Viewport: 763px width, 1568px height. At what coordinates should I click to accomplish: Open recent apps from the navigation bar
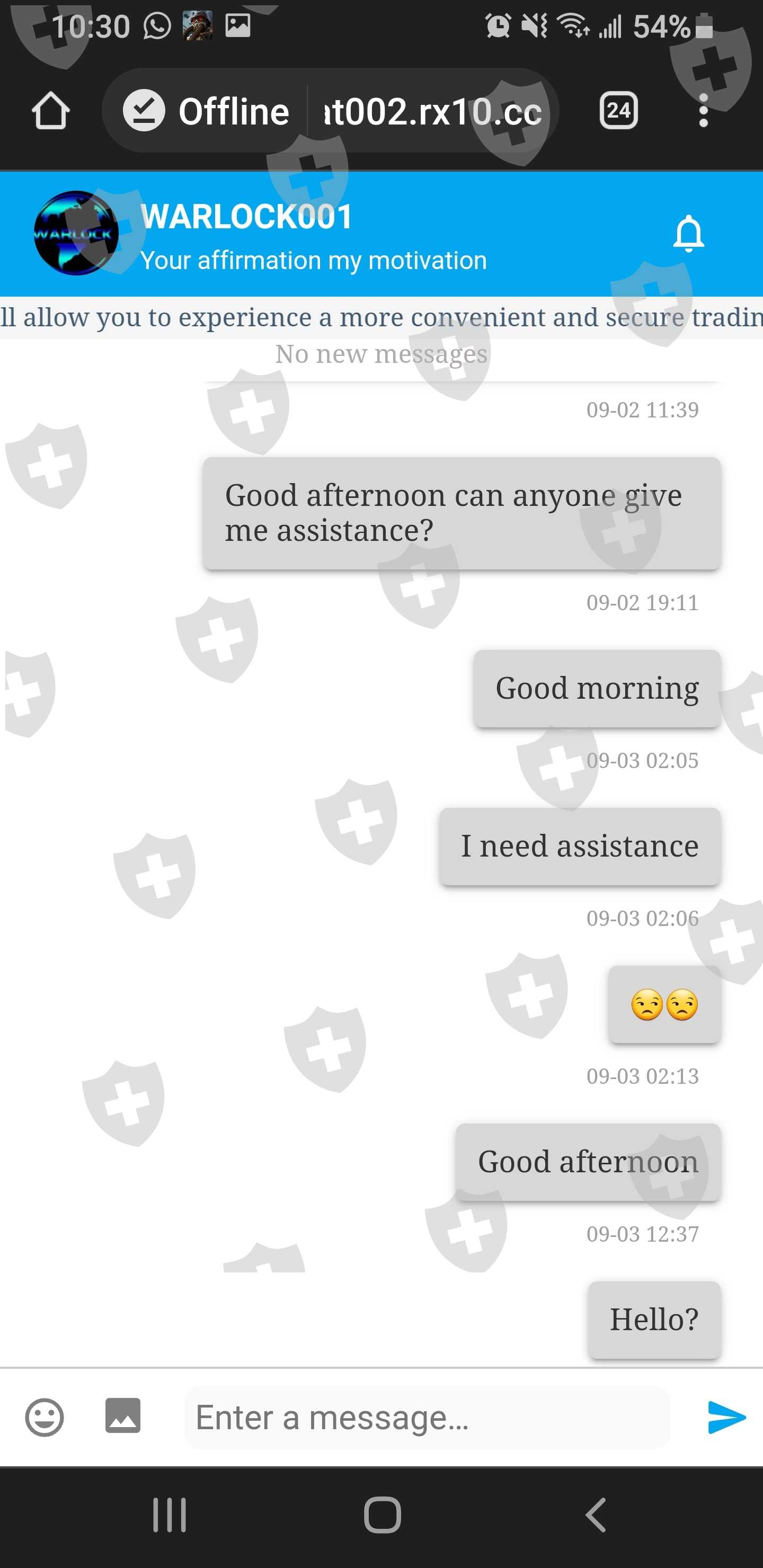click(169, 1514)
